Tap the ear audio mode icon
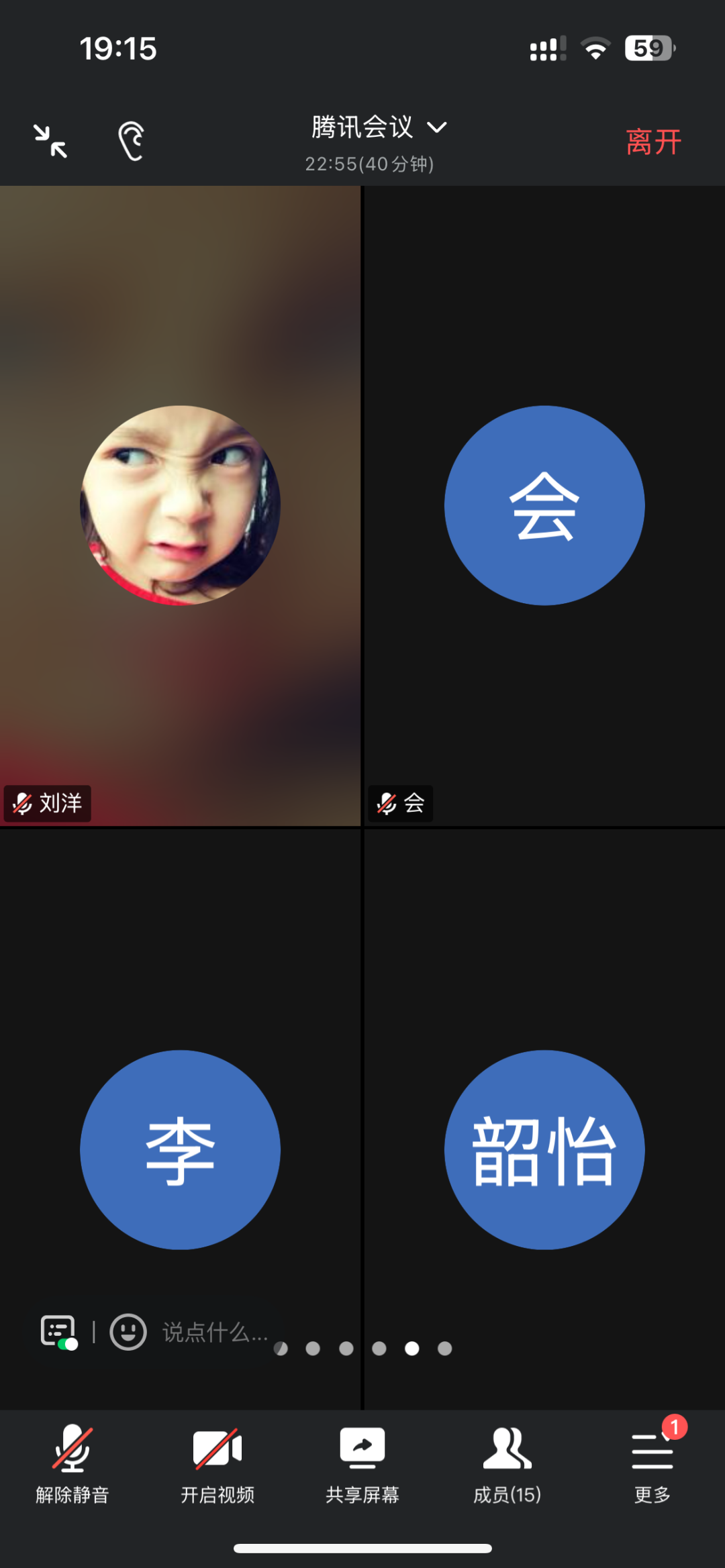725x1568 pixels. coord(131,141)
